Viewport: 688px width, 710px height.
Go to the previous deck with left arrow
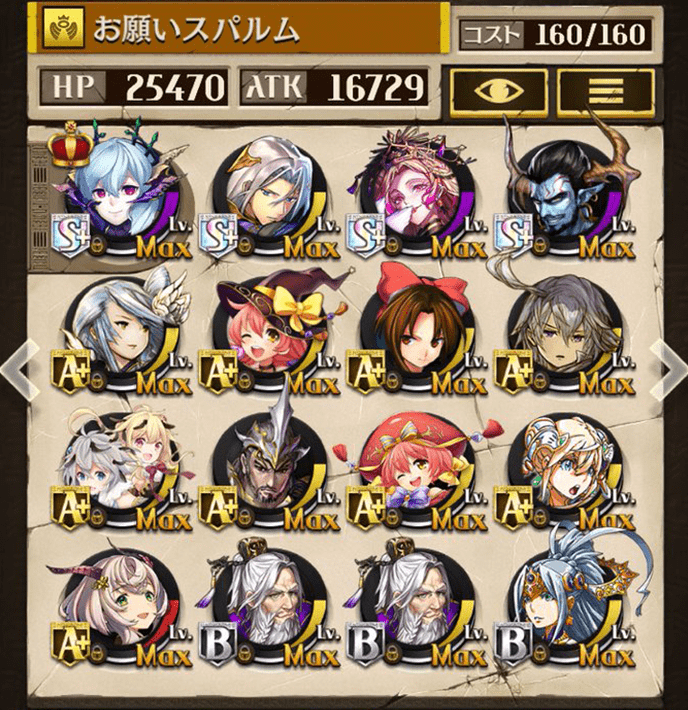tap(14, 368)
